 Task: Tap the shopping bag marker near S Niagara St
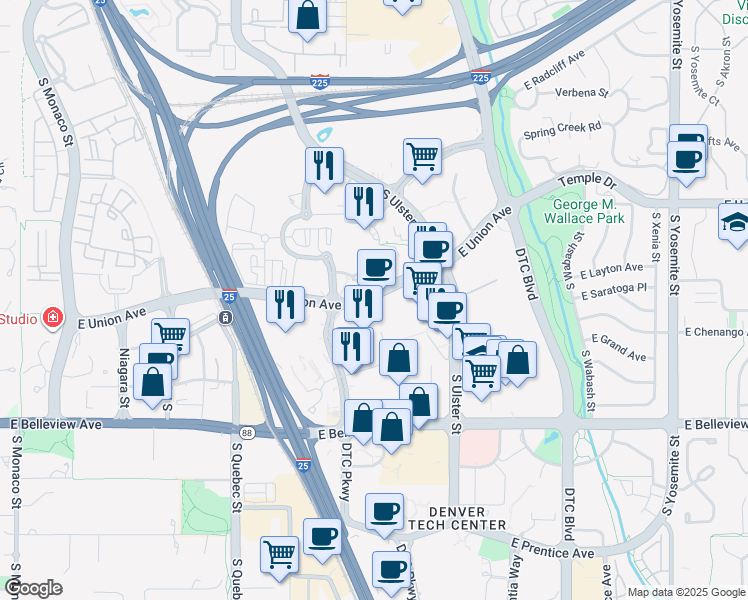152,384
